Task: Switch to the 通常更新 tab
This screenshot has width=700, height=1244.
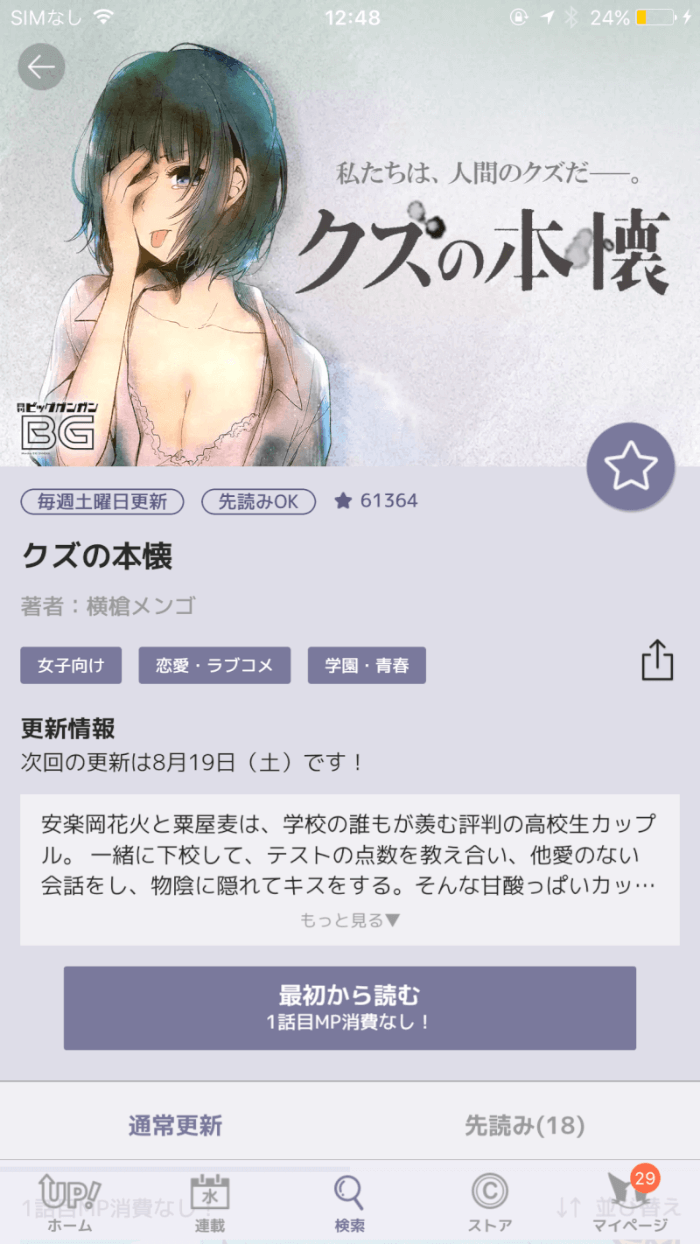Action: 175,1125
